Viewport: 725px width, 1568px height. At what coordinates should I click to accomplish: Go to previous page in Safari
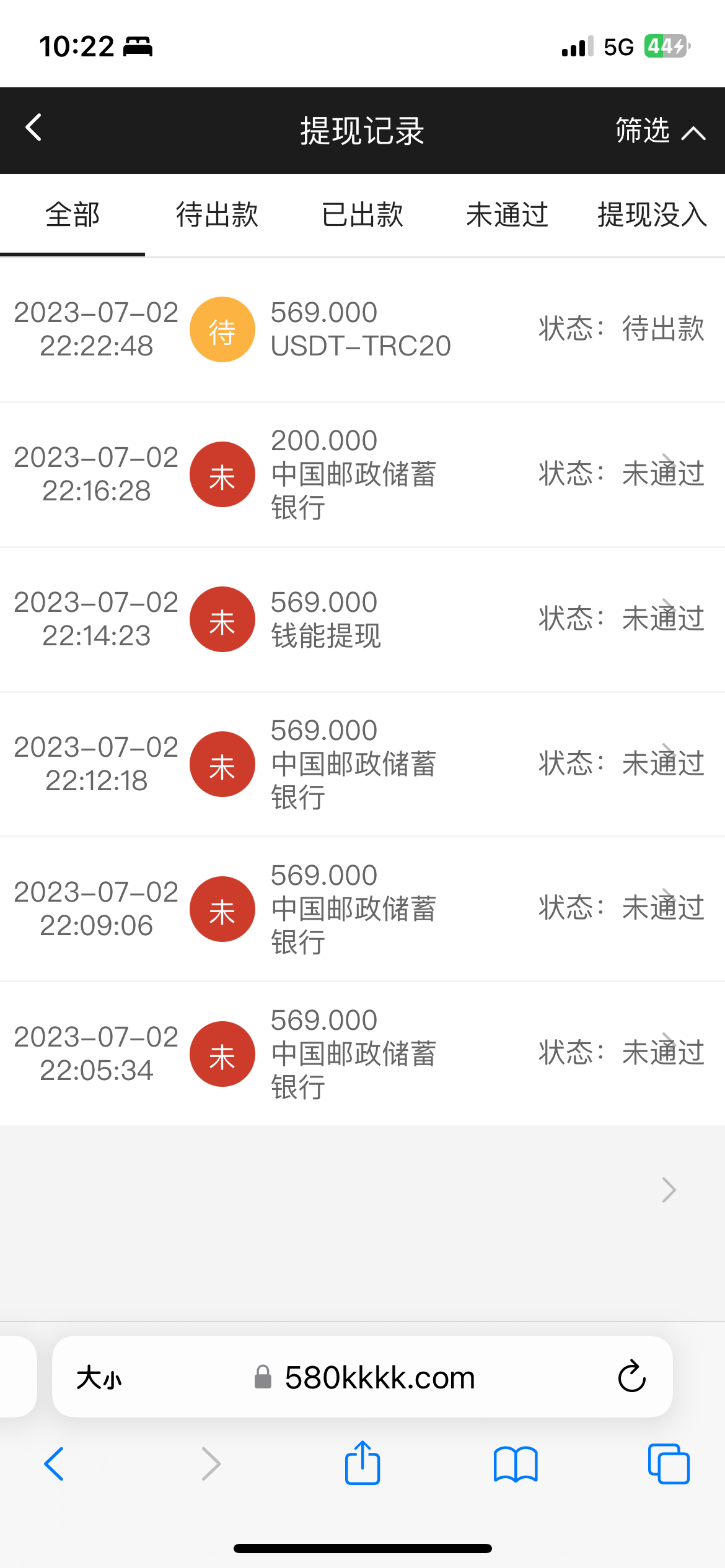55,1464
